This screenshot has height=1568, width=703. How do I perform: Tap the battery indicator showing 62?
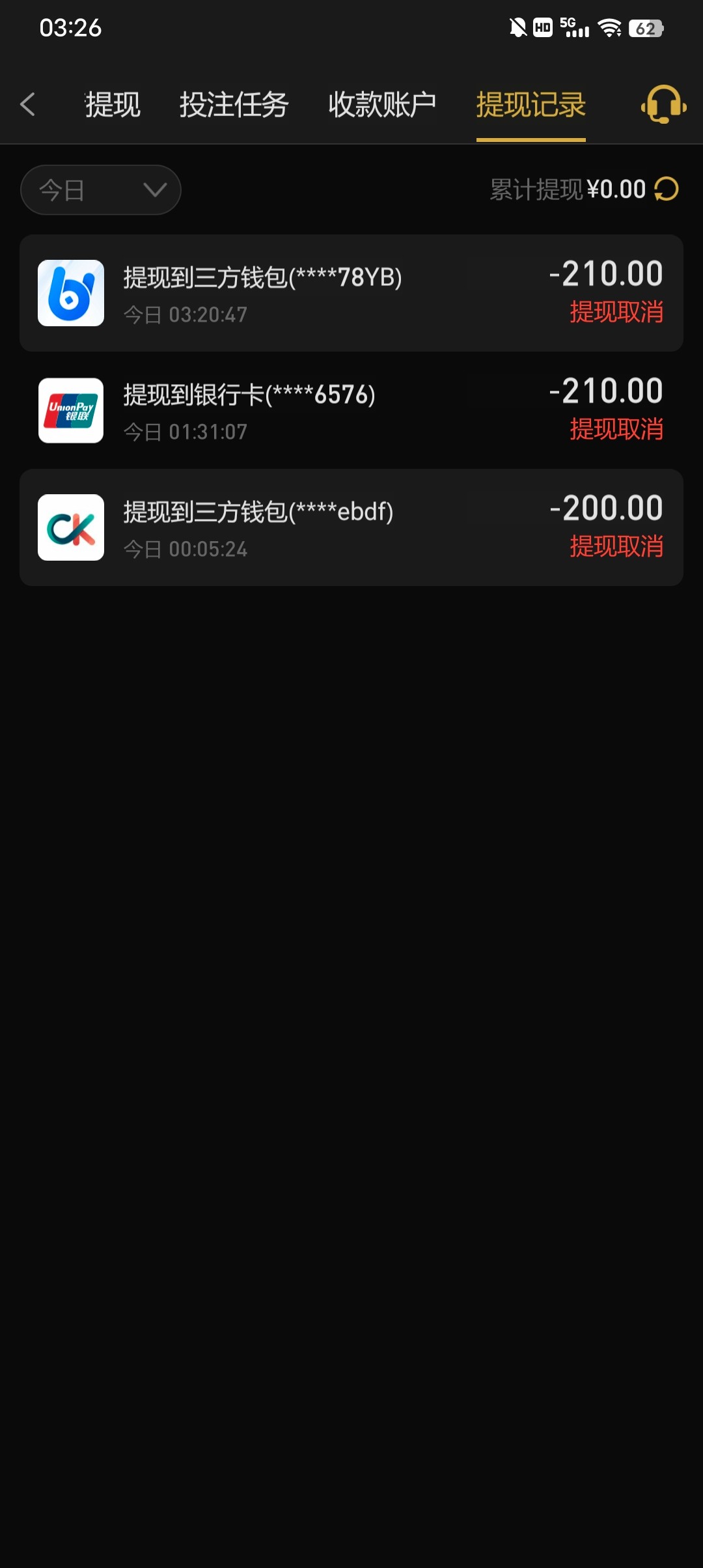click(645, 27)
